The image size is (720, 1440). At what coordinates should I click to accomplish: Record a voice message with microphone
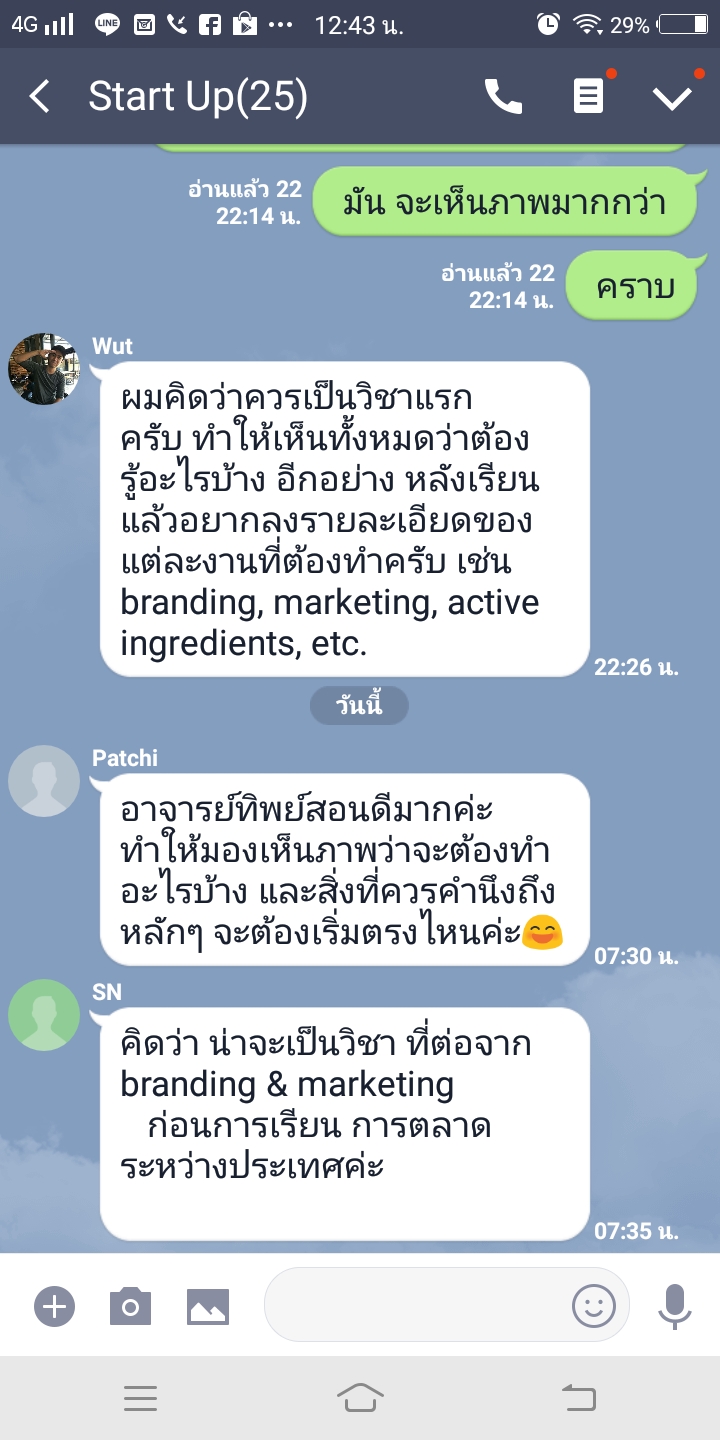click(x=675, y=1305)
